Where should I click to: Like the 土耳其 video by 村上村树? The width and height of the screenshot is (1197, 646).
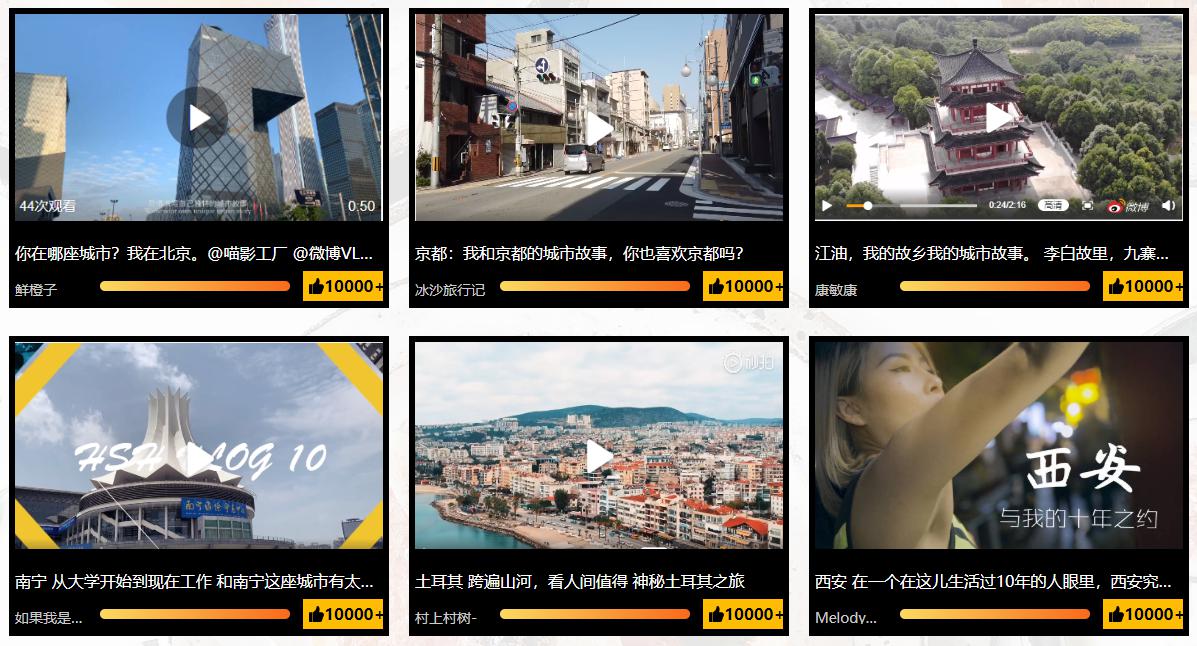743,614
